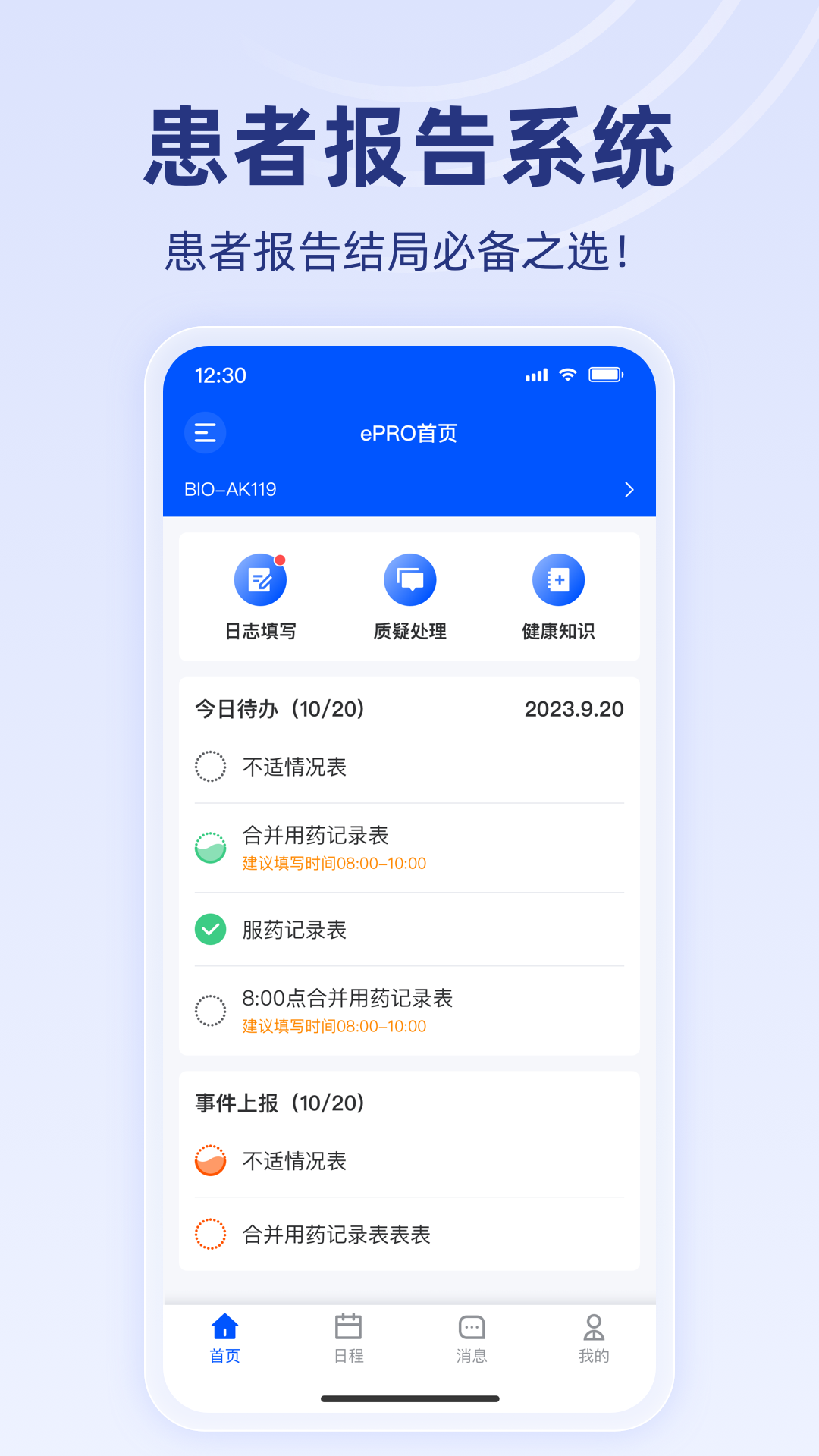This screenshot has height=1456, width=819.
Task: Open 质疑处理 query handling
Action: tap(409, 579)
